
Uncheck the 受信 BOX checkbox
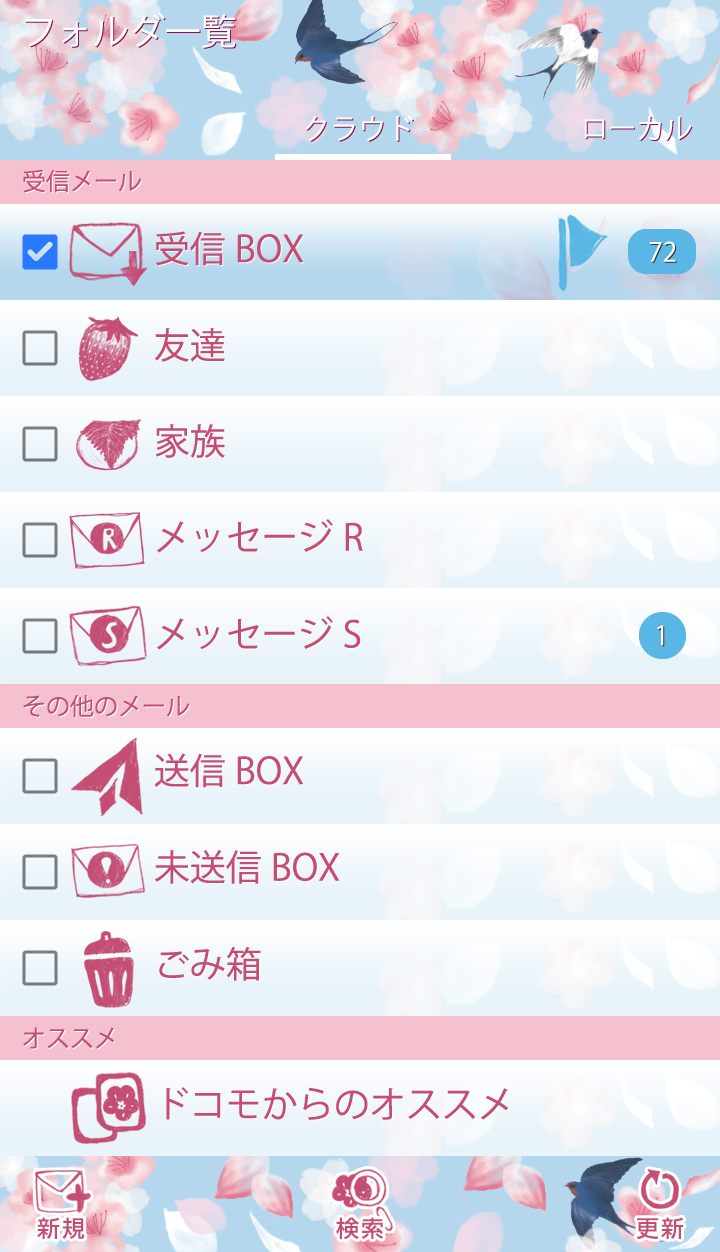40,252
